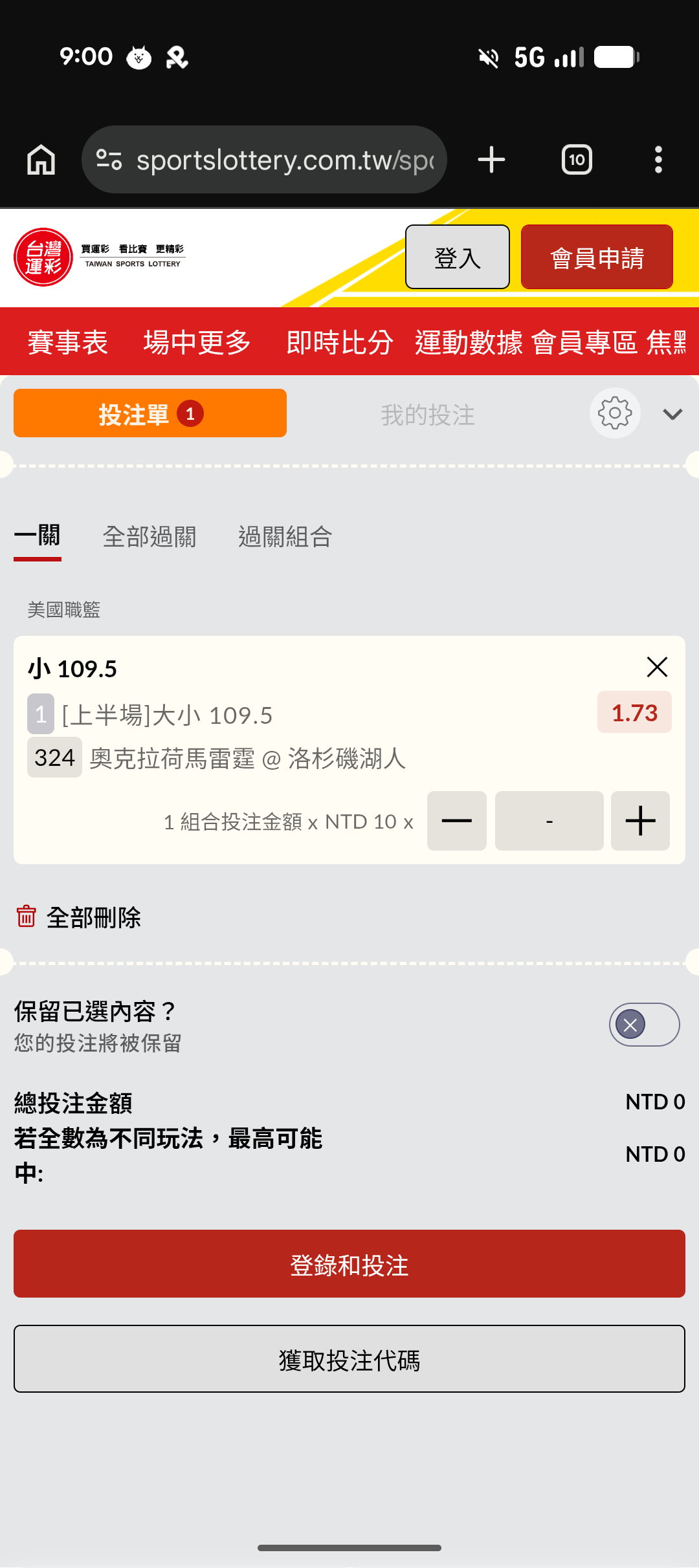Delete all bets with 全部刪除
Viewport: 699px width, 1568px height.
click(78, 917)
